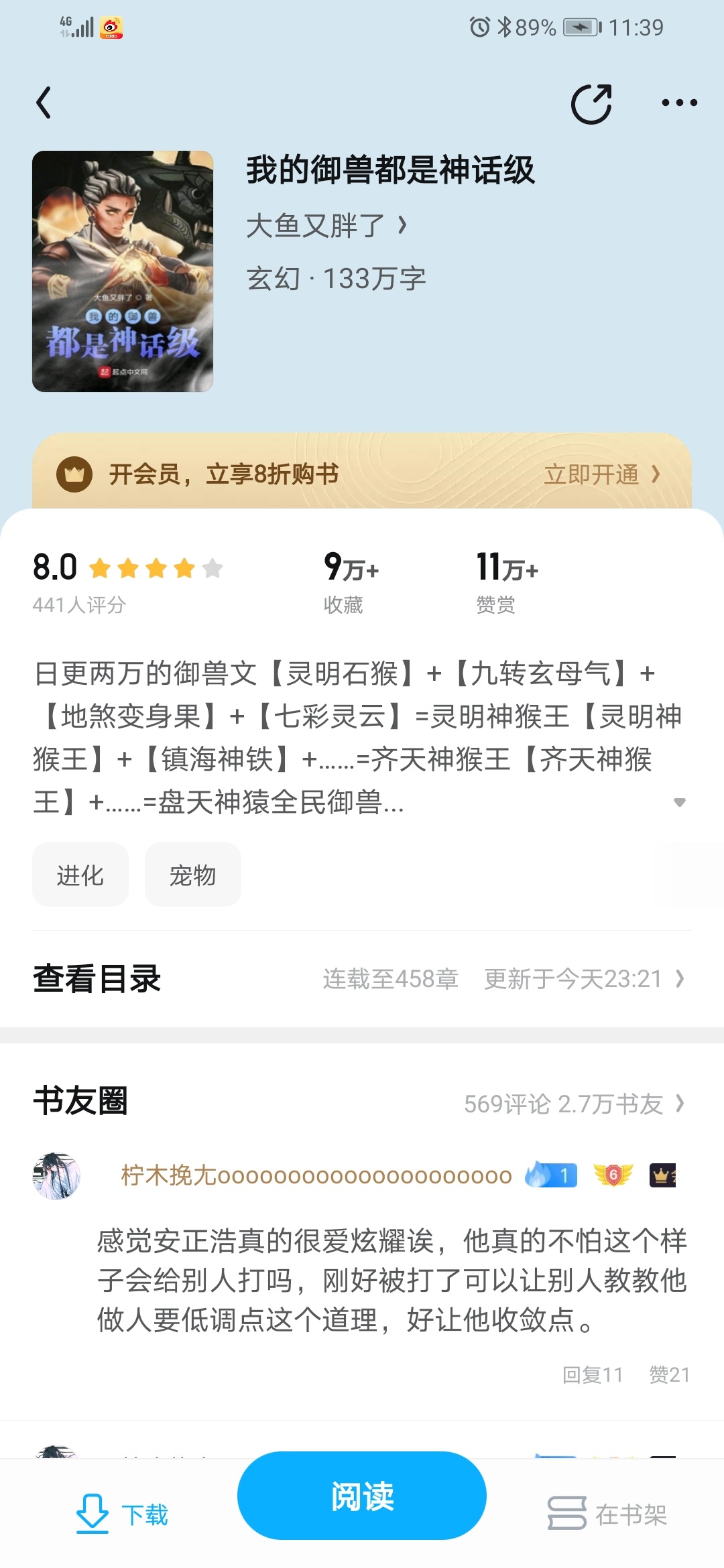Open author 大鱼又胖了 page
The width and height of the screenshot is (724, 1568).
(x=326, y=226)
